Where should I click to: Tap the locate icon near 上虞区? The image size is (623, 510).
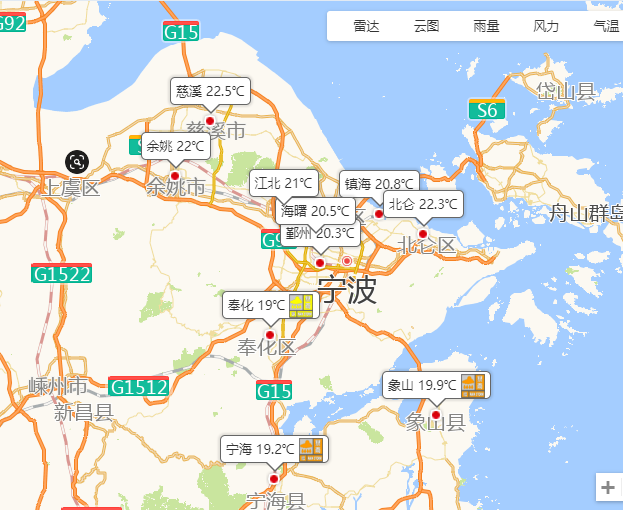coord(78,161)
